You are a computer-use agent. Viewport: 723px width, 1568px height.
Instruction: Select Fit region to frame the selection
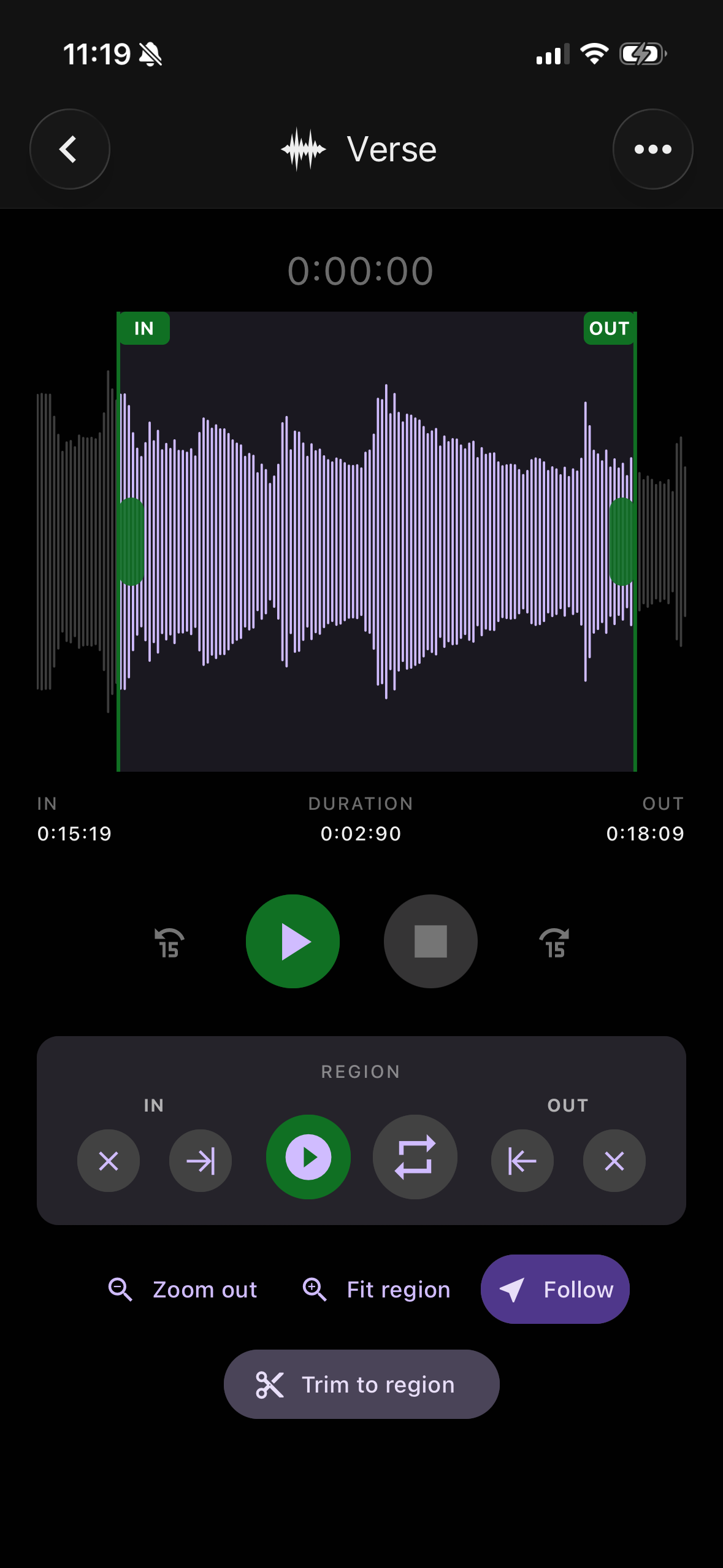[397, 1289]
